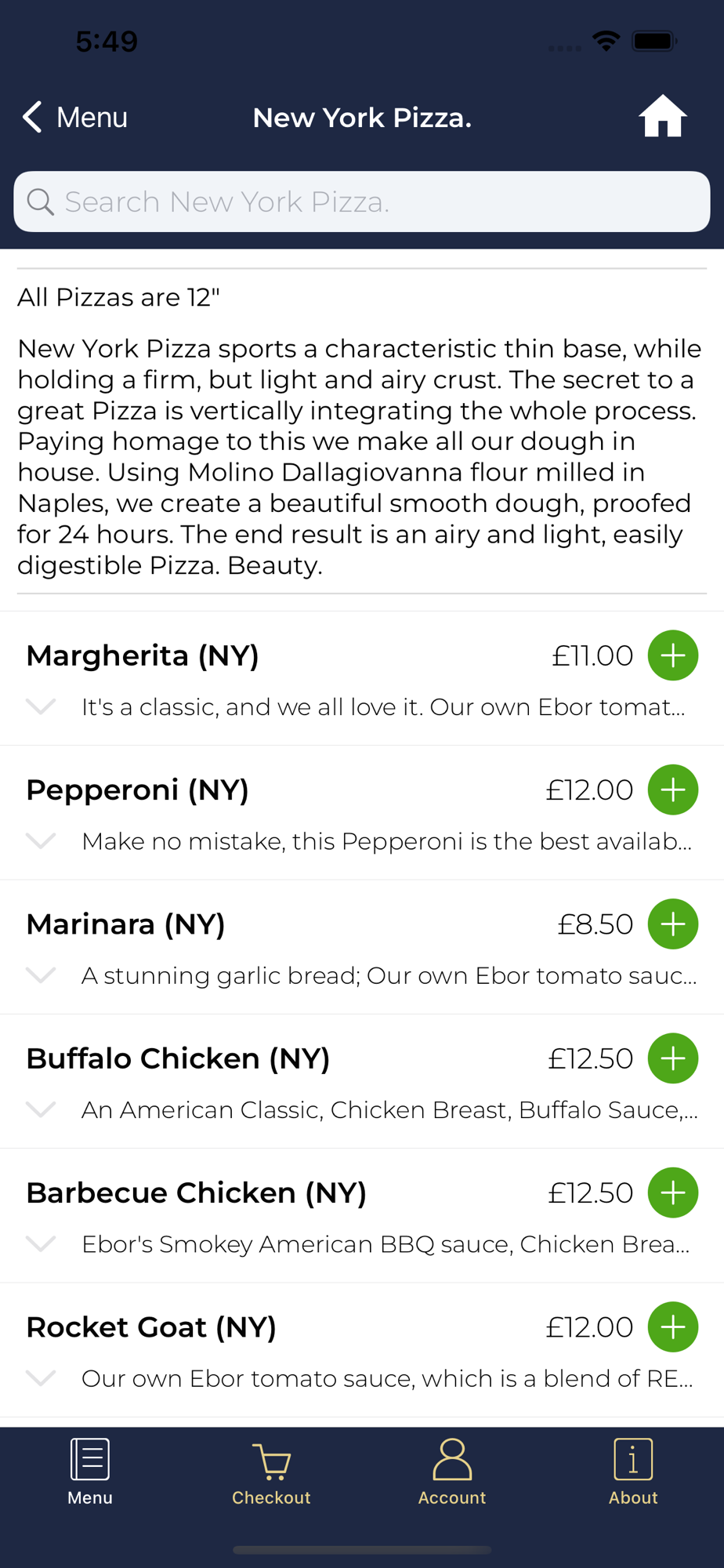Expand the Marinara (NY) description
Viewport: 724px width, 1568px height.
click(x=41, y=975)
